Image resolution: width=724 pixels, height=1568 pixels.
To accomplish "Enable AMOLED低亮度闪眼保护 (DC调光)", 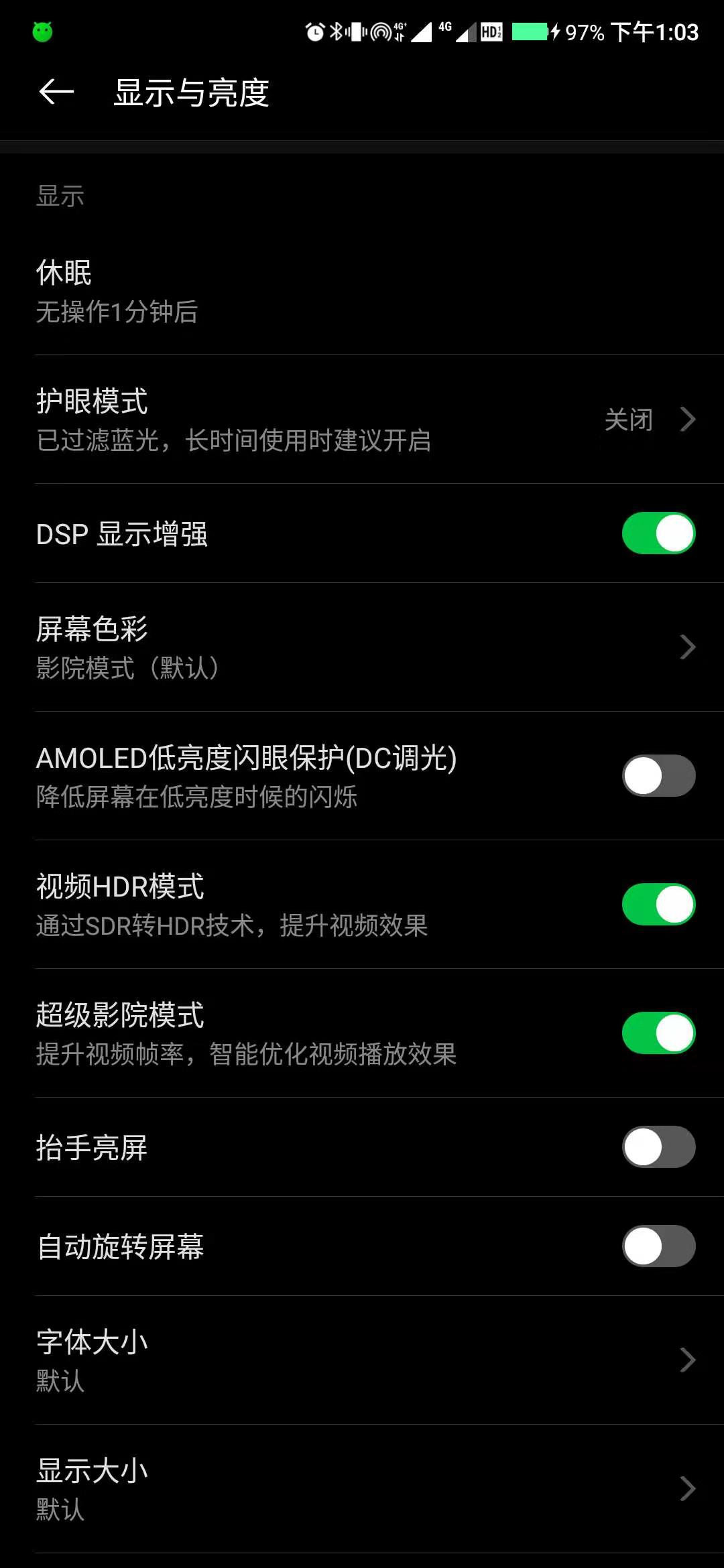I will point(658,776).
